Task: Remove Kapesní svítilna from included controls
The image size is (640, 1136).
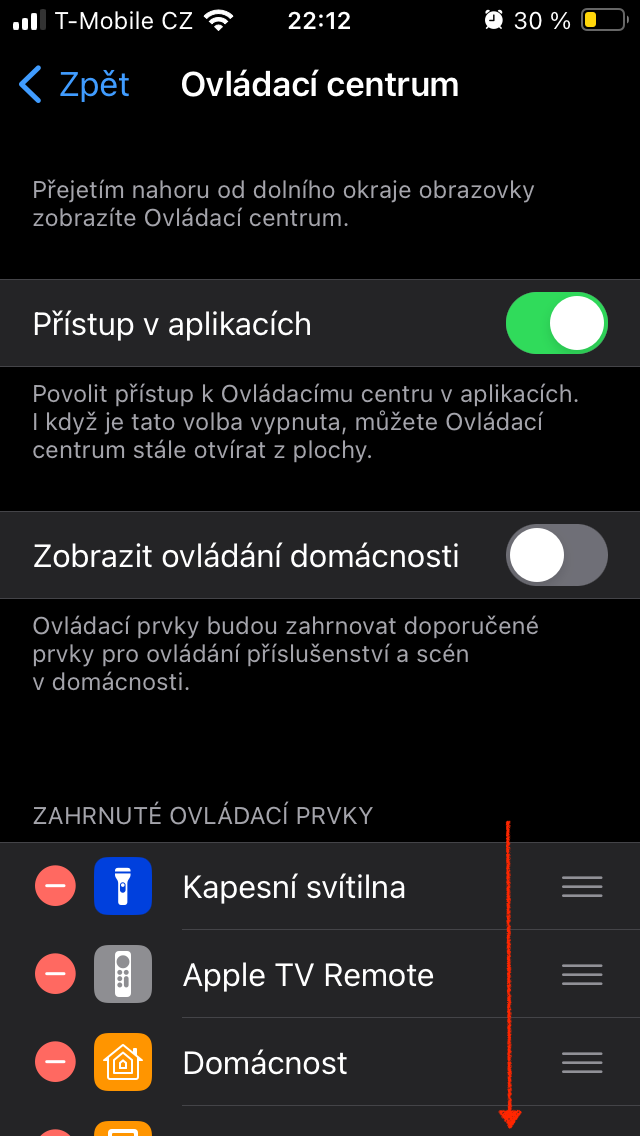Action: point(55,887)
